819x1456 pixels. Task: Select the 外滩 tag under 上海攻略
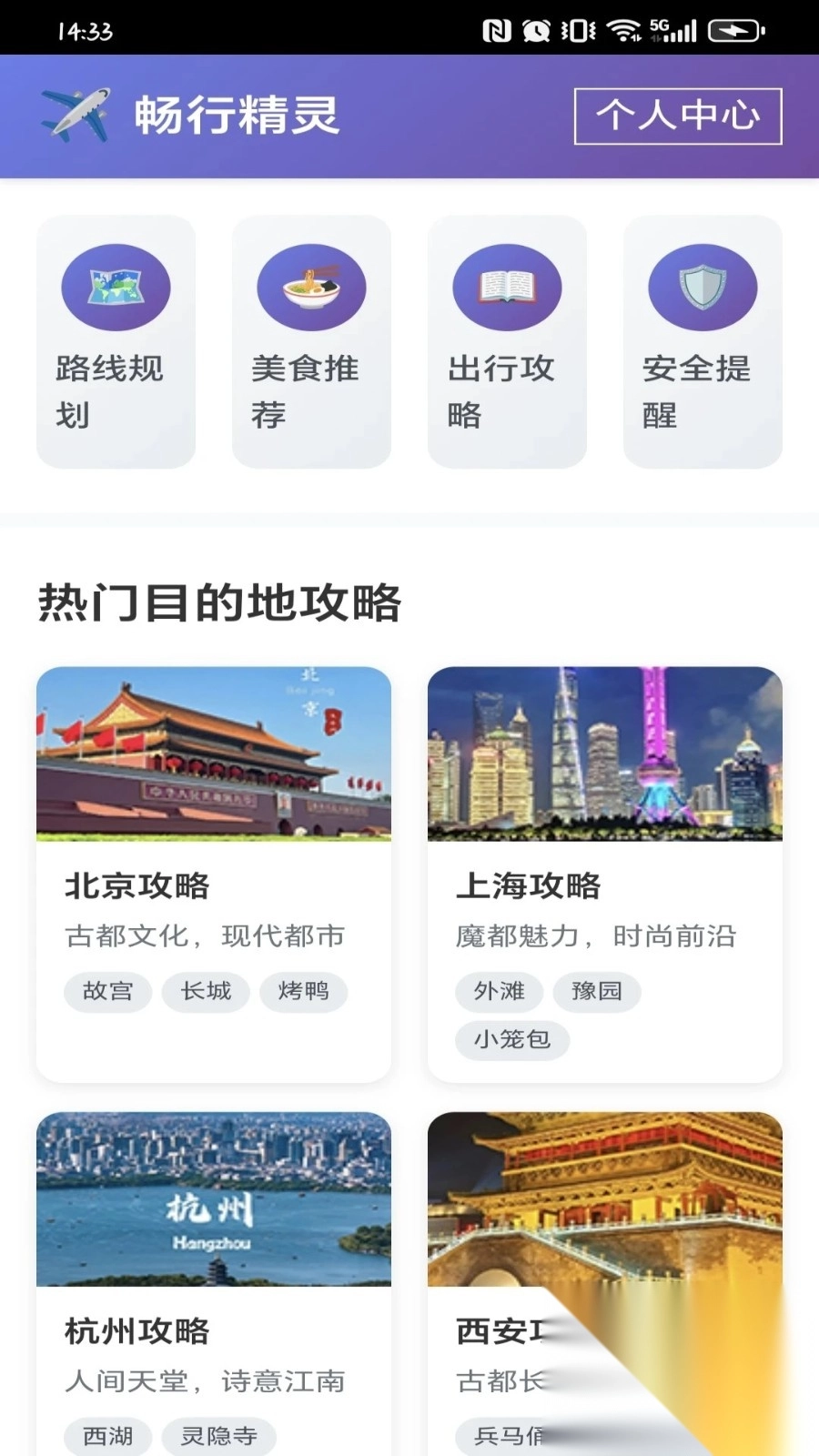(x=497, y=991)
